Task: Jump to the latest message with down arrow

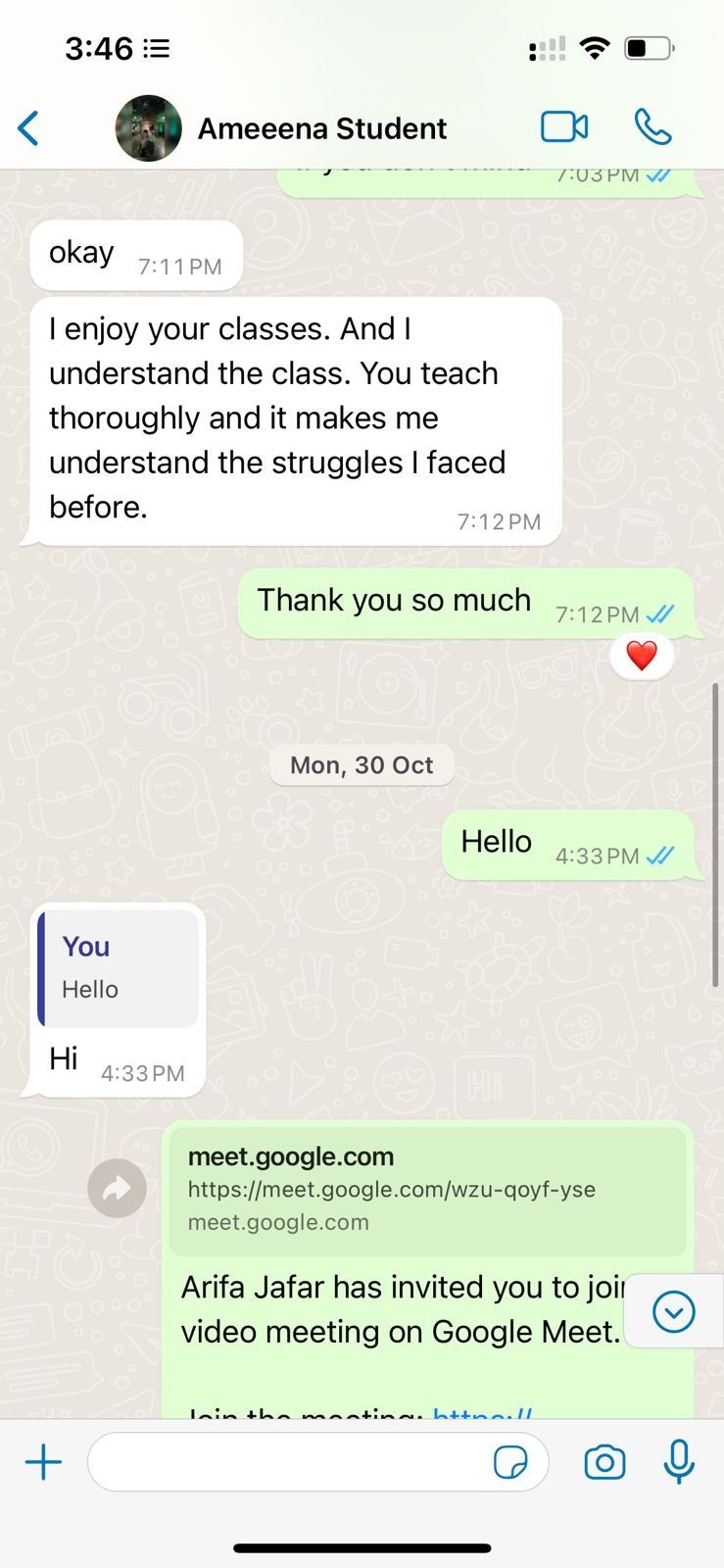Action: click(673, 1312)
